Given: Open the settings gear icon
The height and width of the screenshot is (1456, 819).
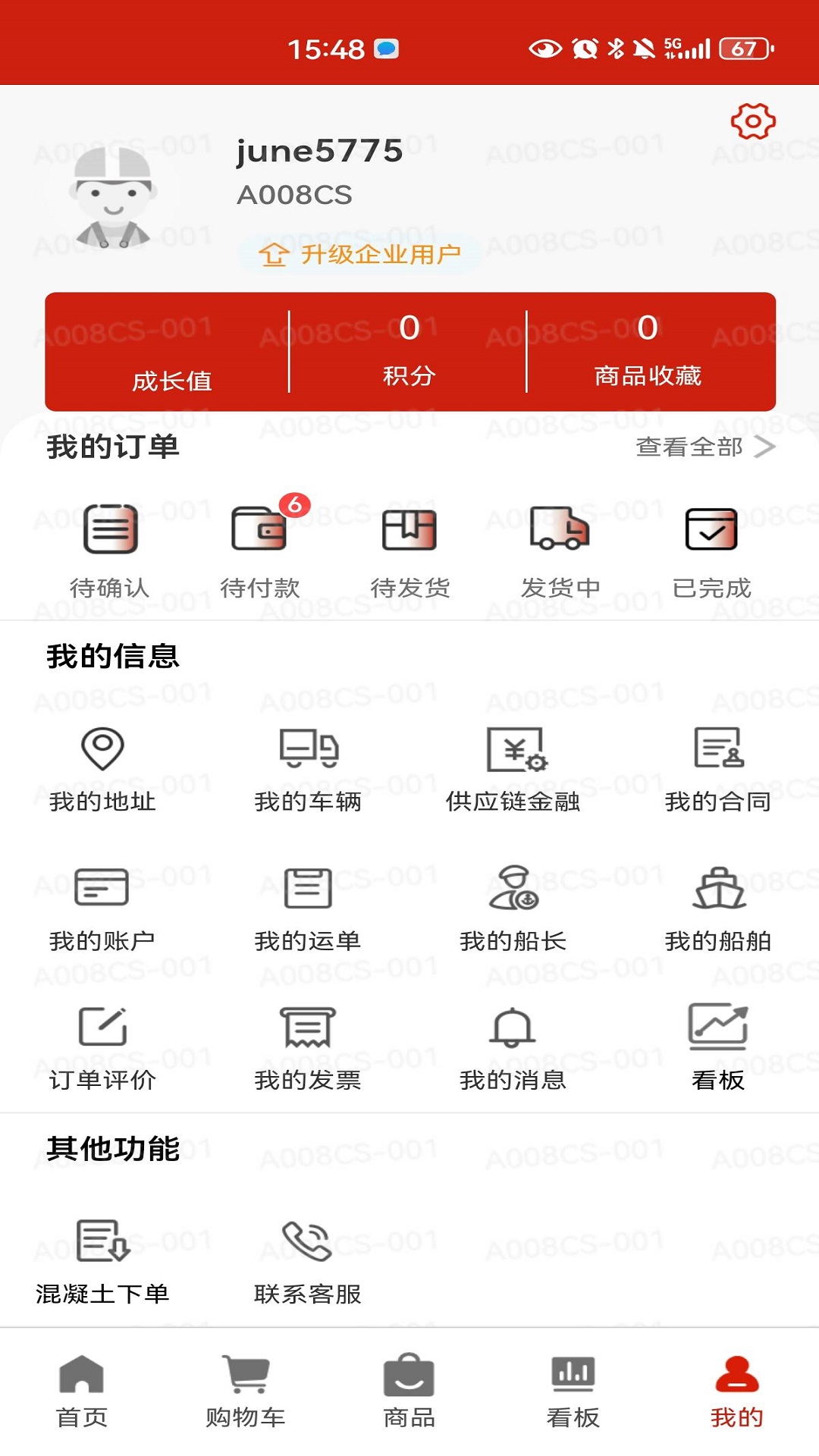Looking at the screenshot, I should tap(752, 121).
